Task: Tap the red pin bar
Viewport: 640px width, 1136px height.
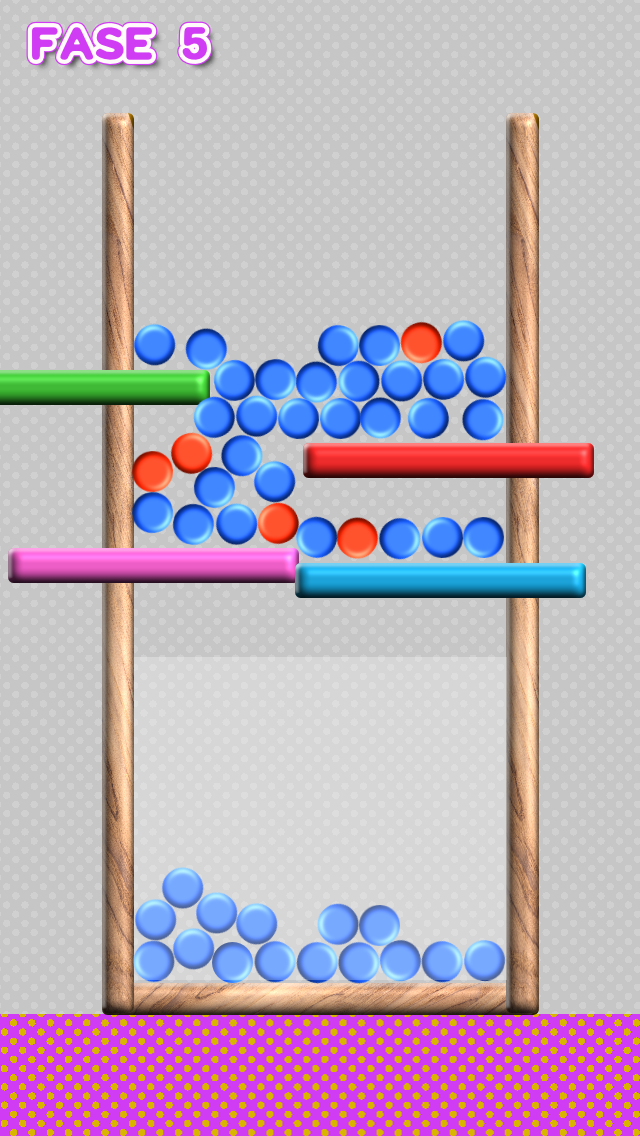Action: pos(448,460)
